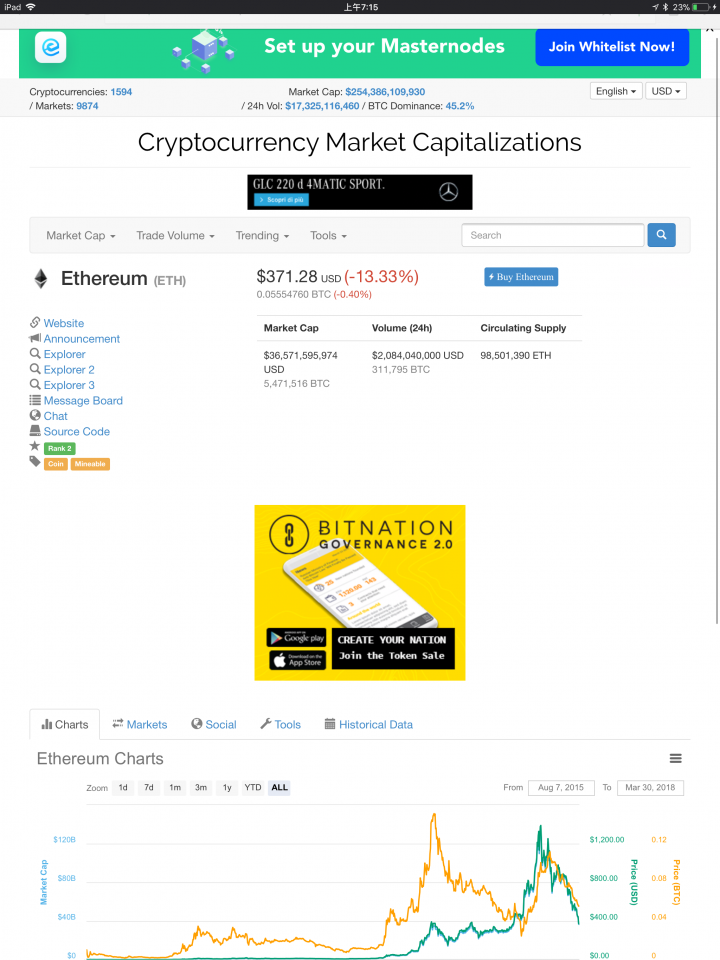Set chart zoom to 7d

148,788
